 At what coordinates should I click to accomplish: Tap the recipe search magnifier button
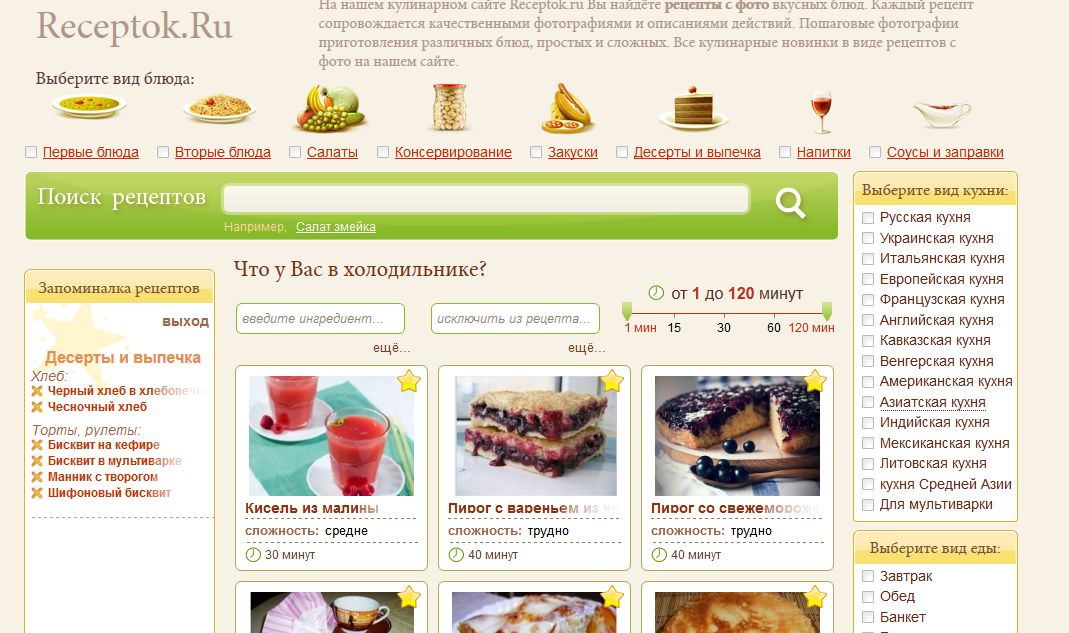pos(790,203)
